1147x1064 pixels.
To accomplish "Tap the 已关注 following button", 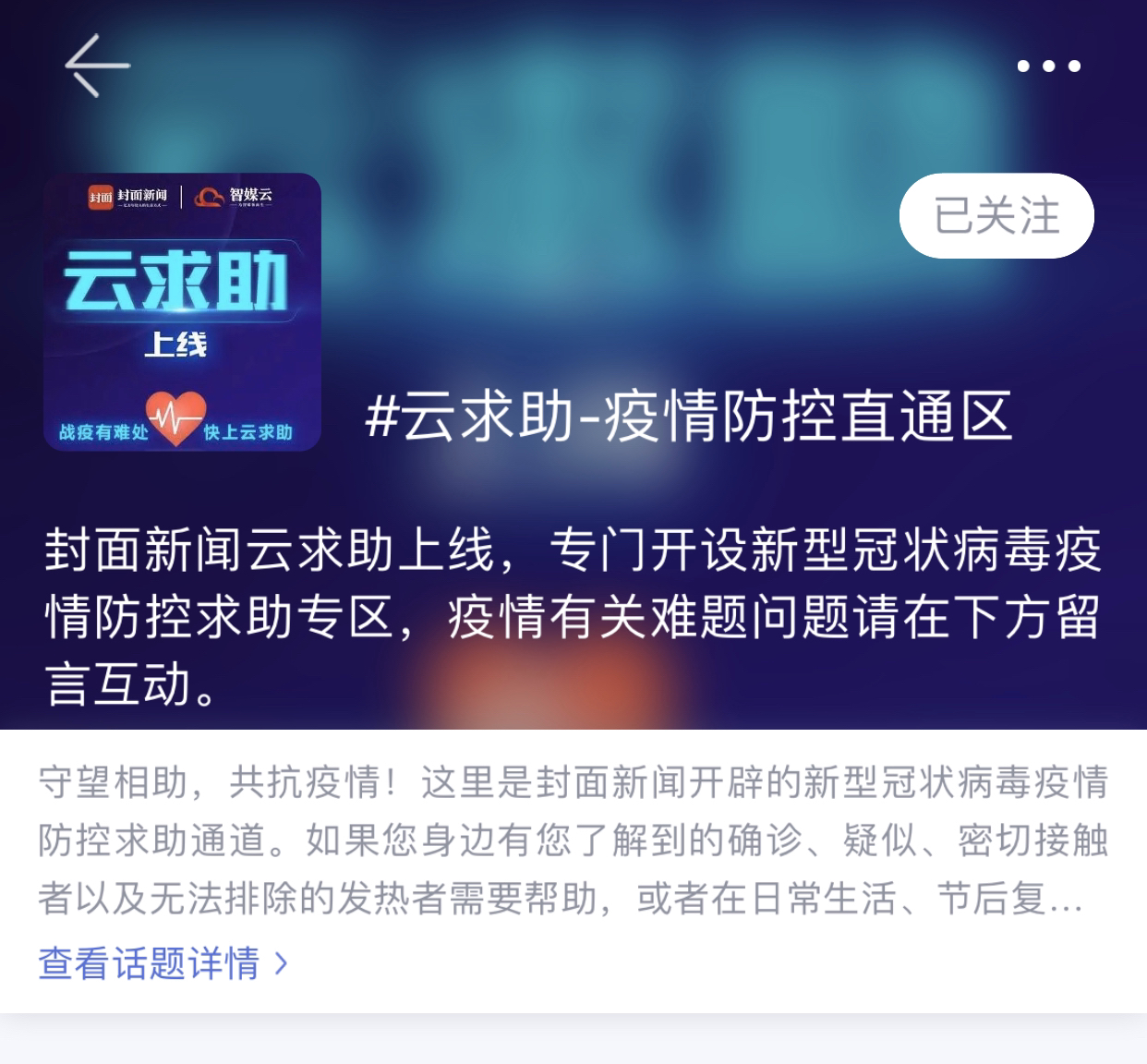I will pyautogui.click(x=996, y=216).
